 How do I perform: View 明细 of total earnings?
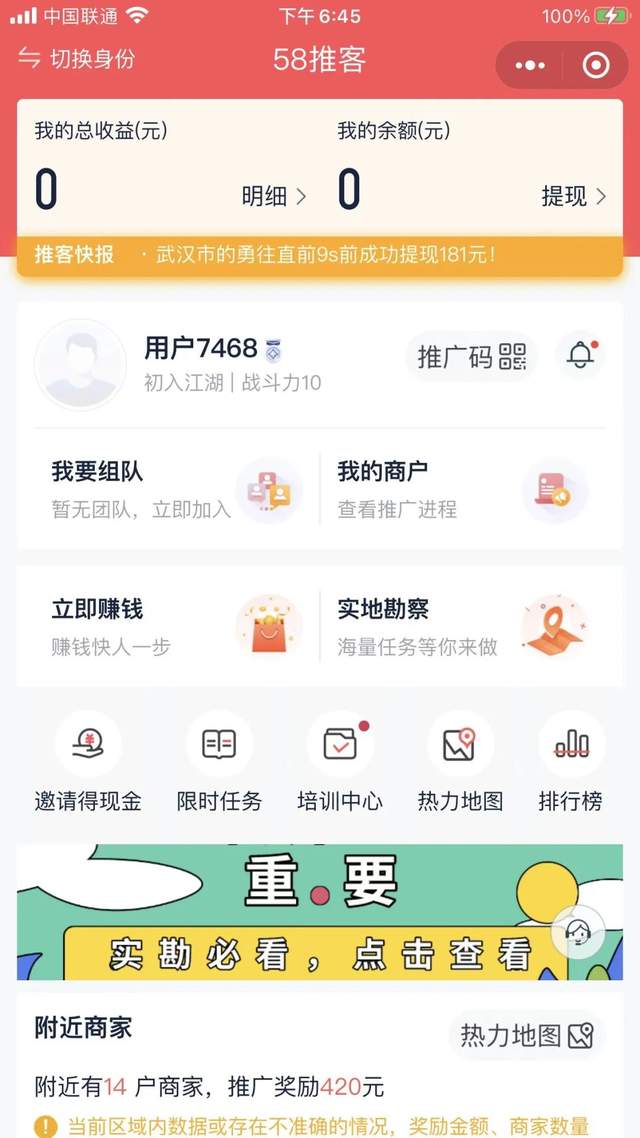point(273,196)
